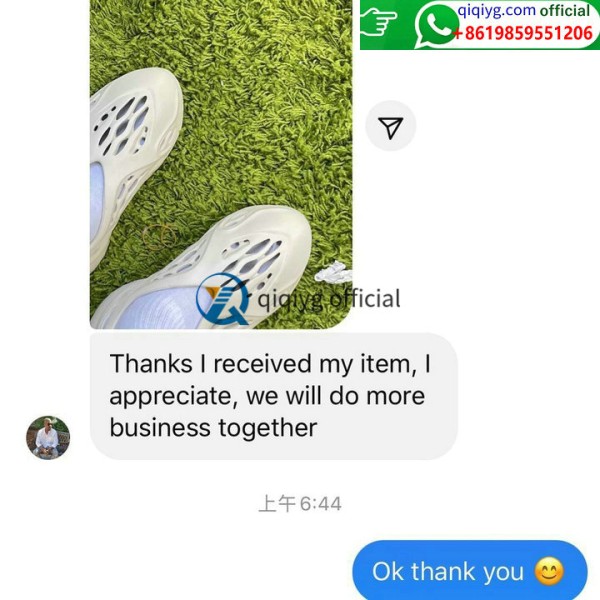Open the sender's profile avatar
Image resolution: width=600 pixels, height=600 pixels.
pyautogui.click(x=48, y=437)
